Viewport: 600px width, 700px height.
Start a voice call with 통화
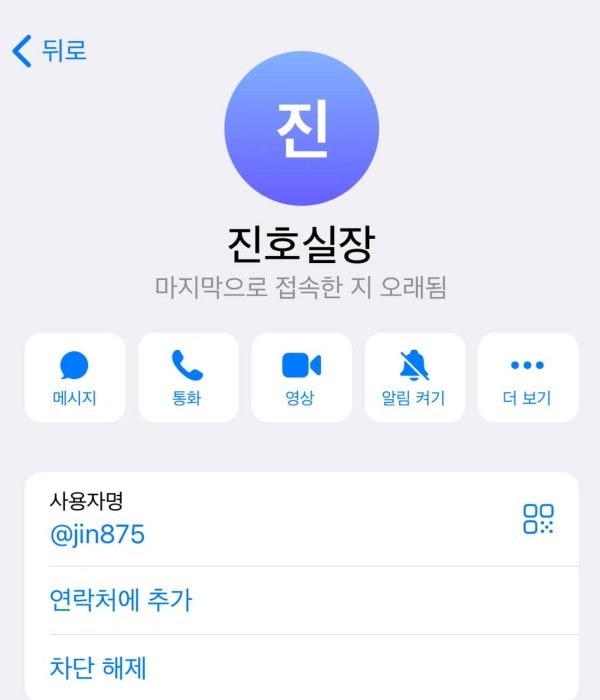(188, 377)
